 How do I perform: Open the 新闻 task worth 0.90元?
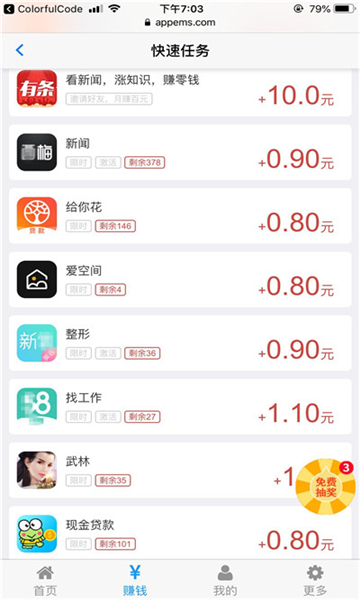pos(180,152)
